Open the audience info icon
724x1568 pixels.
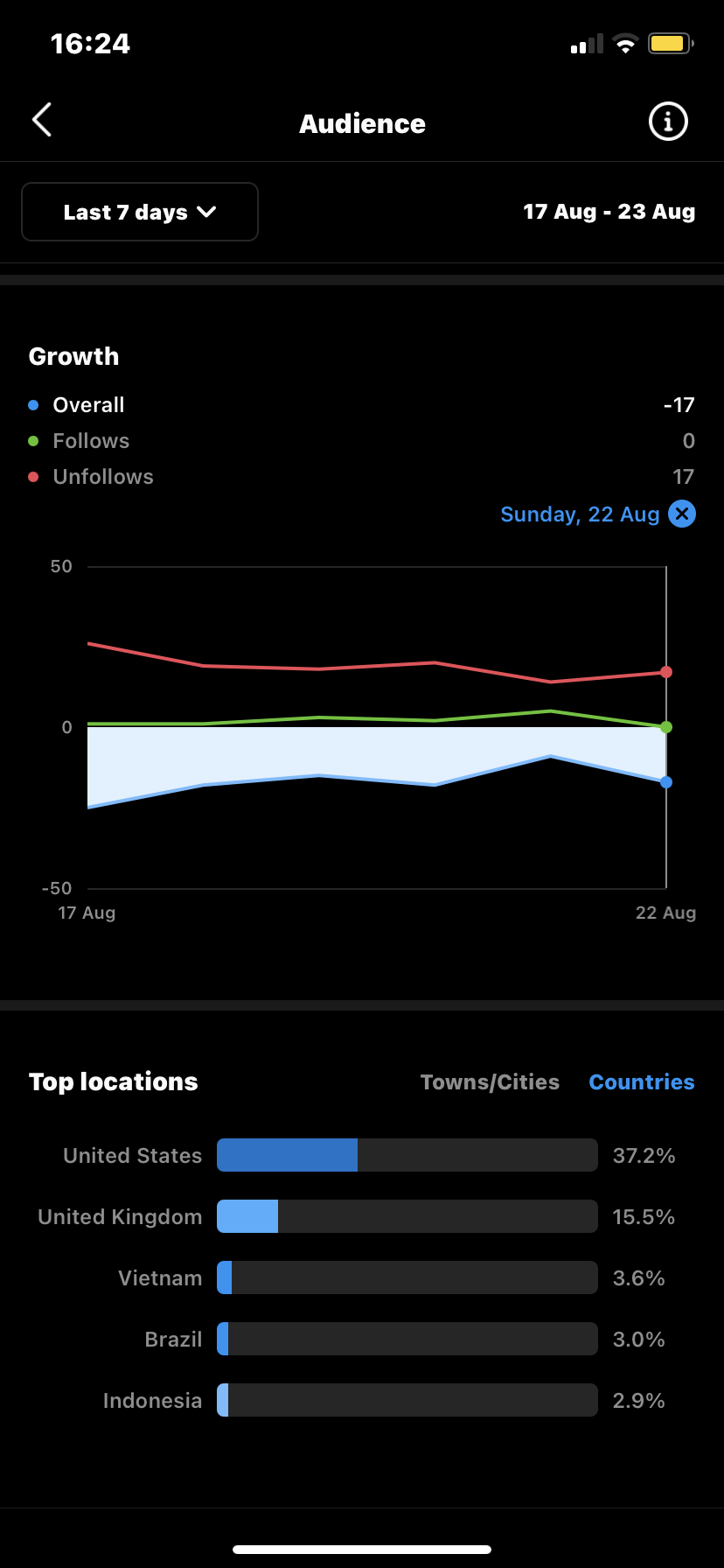coord(668,122)
